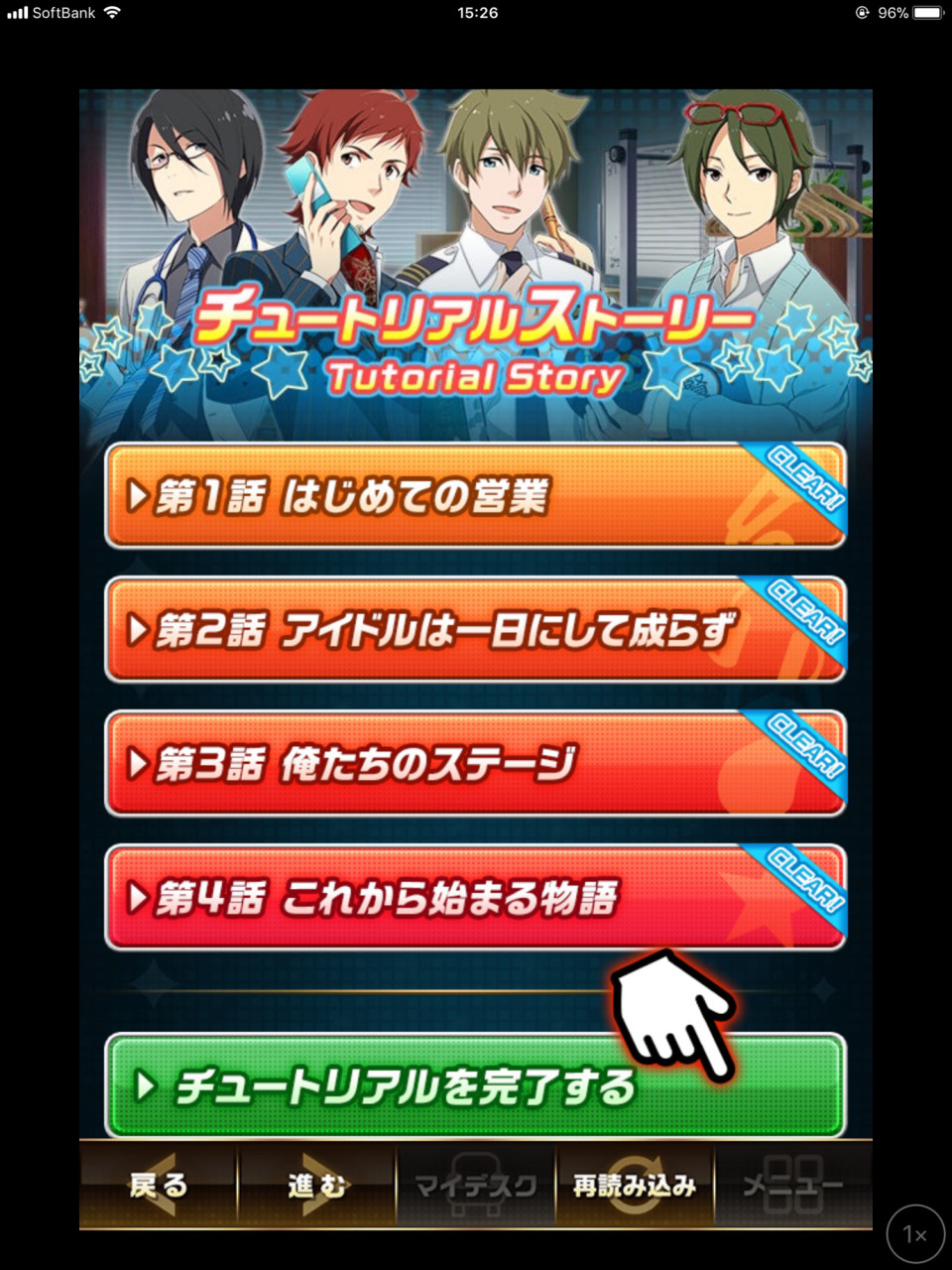The height and width of the screenshot is (1270, 952).
Task: Open episode 1 はじめての営業
Action: 474,495
